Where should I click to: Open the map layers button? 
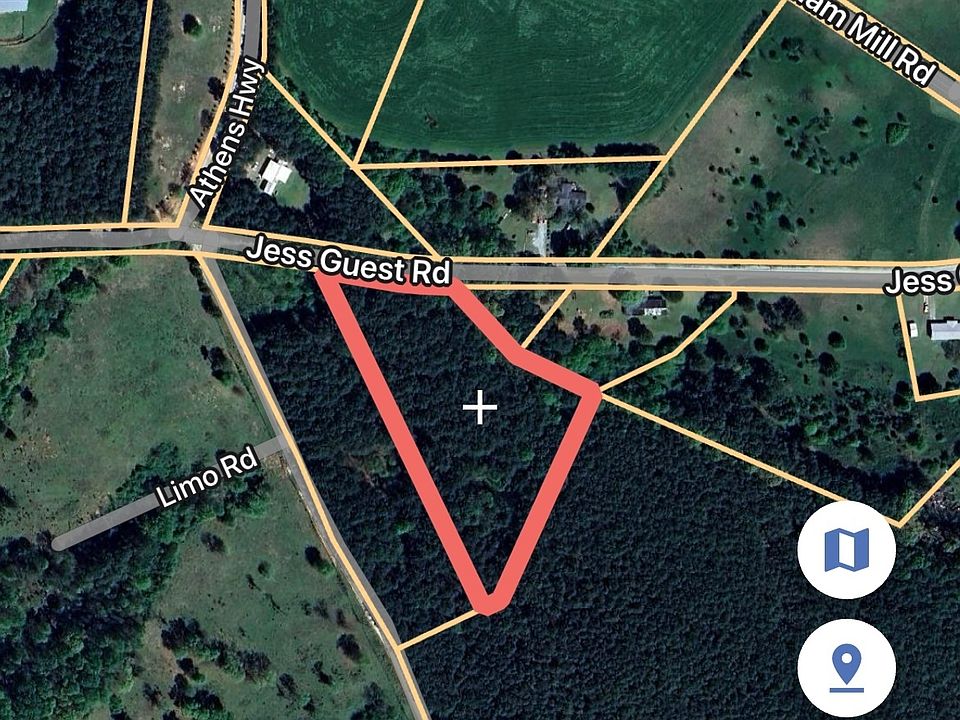[x=846, y=550]
